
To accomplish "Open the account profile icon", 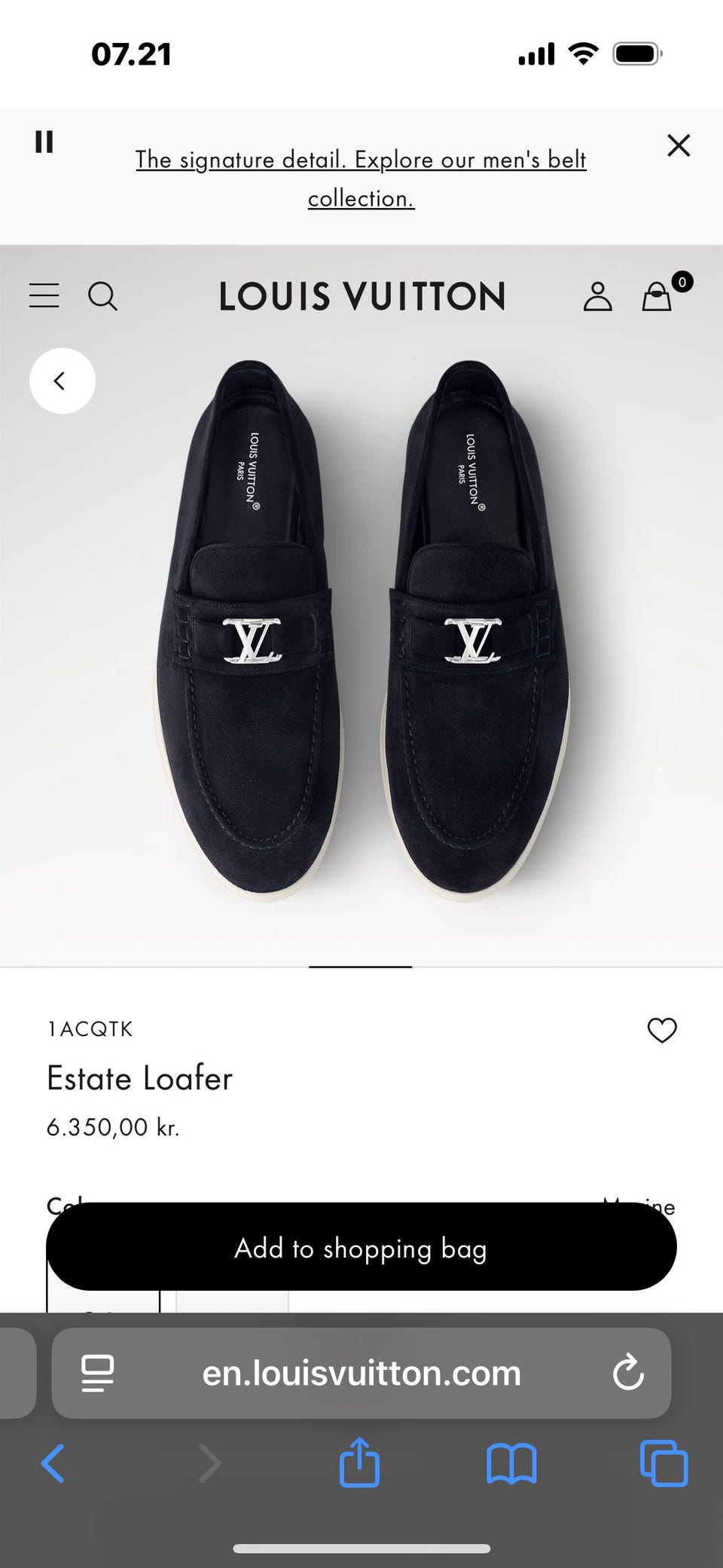I will [597, 297].
